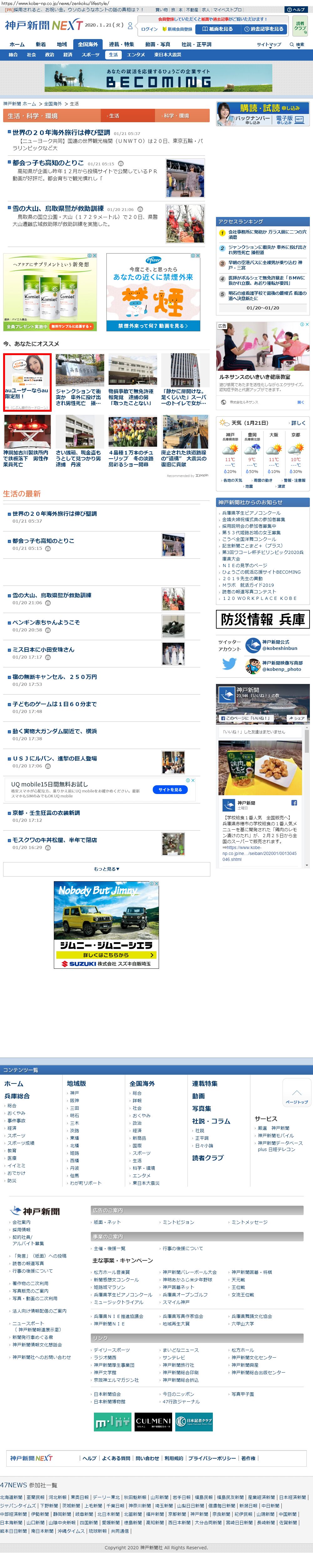Filter by the 科学・環境 section tab

click(x=176, y=116)
